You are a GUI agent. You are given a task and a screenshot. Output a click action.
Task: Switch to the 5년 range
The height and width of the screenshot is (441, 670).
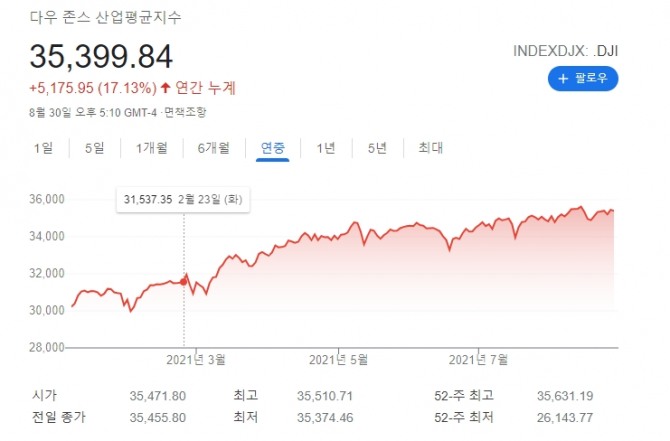point(377,148)
